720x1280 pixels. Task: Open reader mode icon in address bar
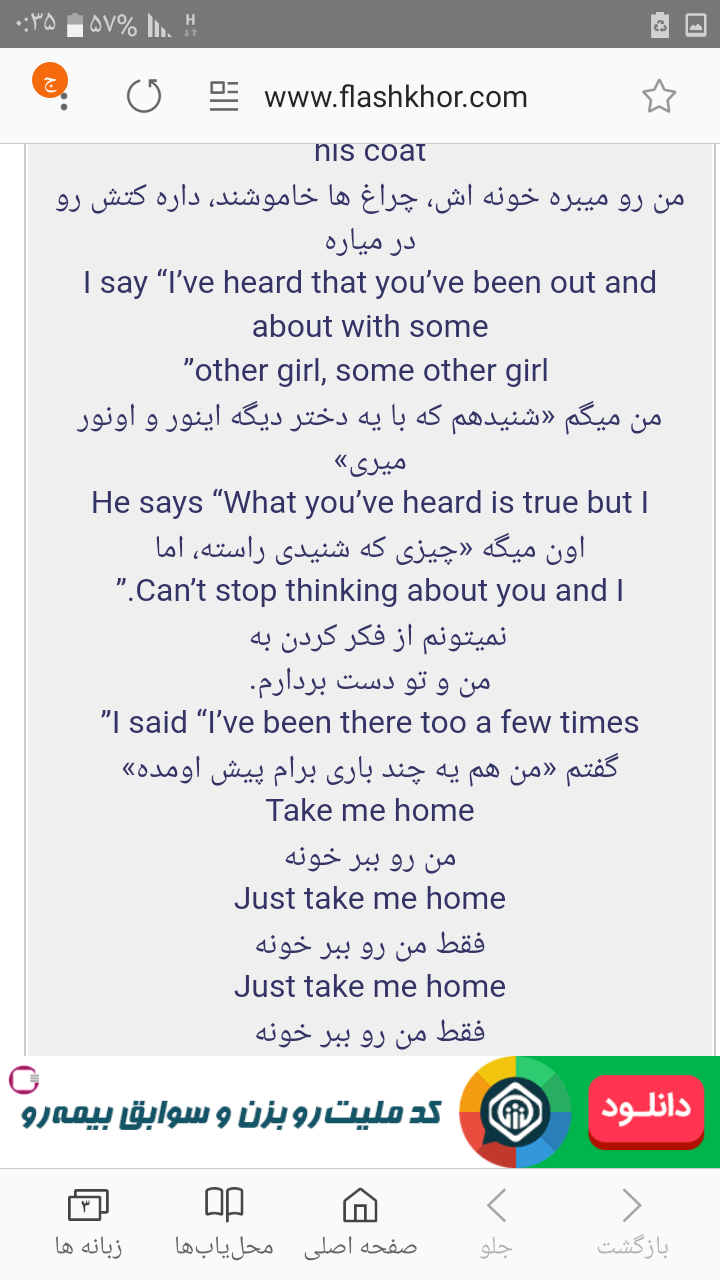click(x=224, y=97)
